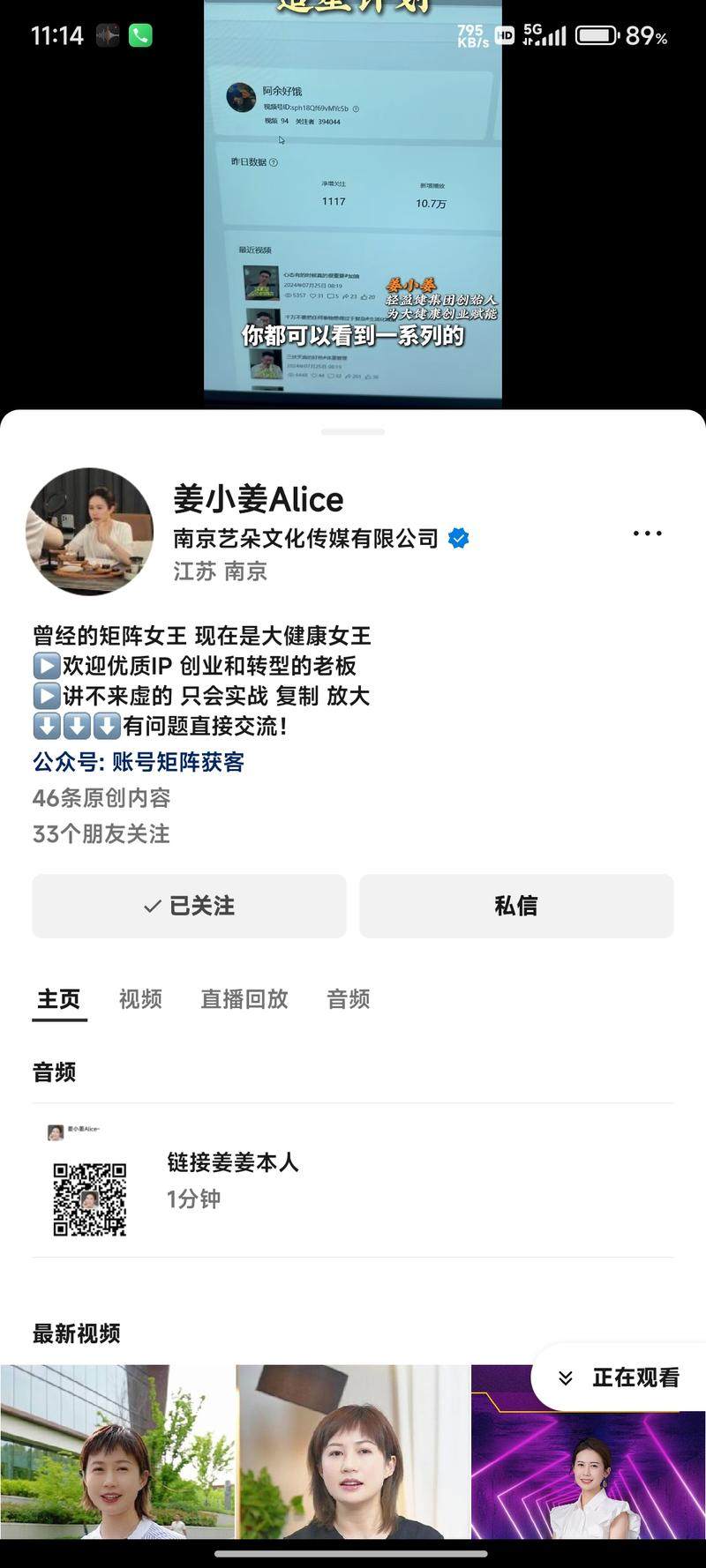Open the first video under 最新视频
Screen dimensions: 706x1568
point(116,1455)
